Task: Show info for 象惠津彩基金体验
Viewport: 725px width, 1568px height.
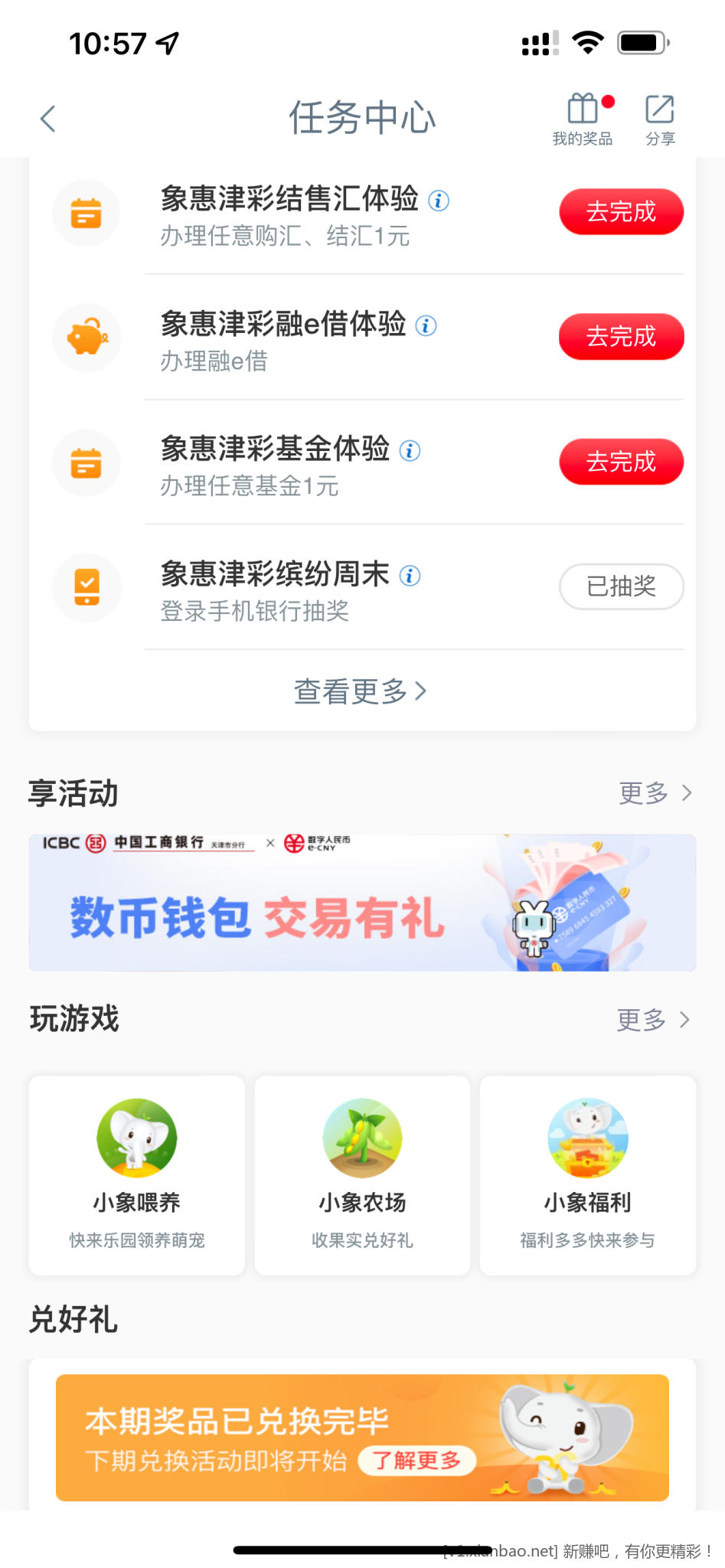Action: click(410, 451)
